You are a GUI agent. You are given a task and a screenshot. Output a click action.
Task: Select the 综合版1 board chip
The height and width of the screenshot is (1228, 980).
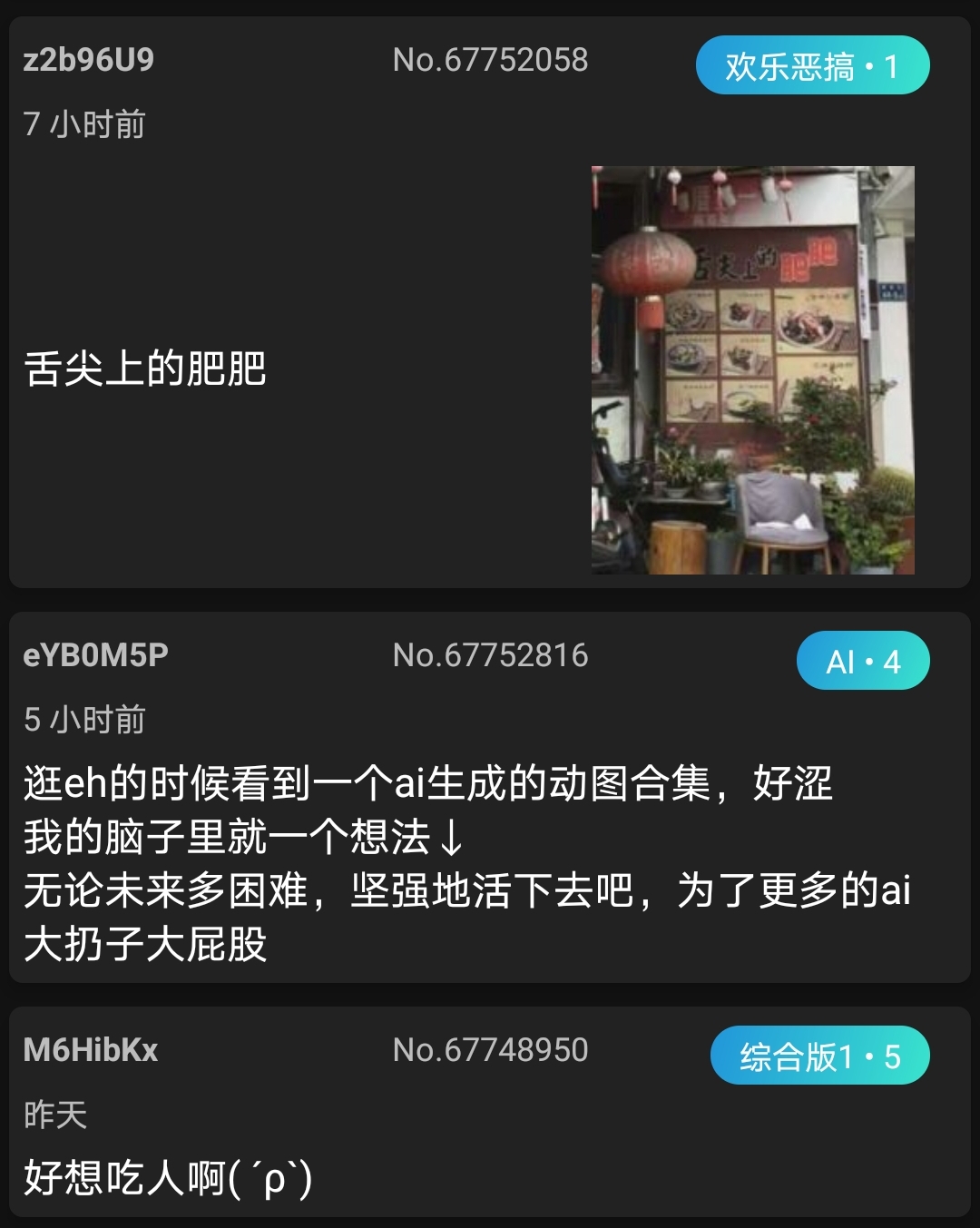[x=819, y=1056]
